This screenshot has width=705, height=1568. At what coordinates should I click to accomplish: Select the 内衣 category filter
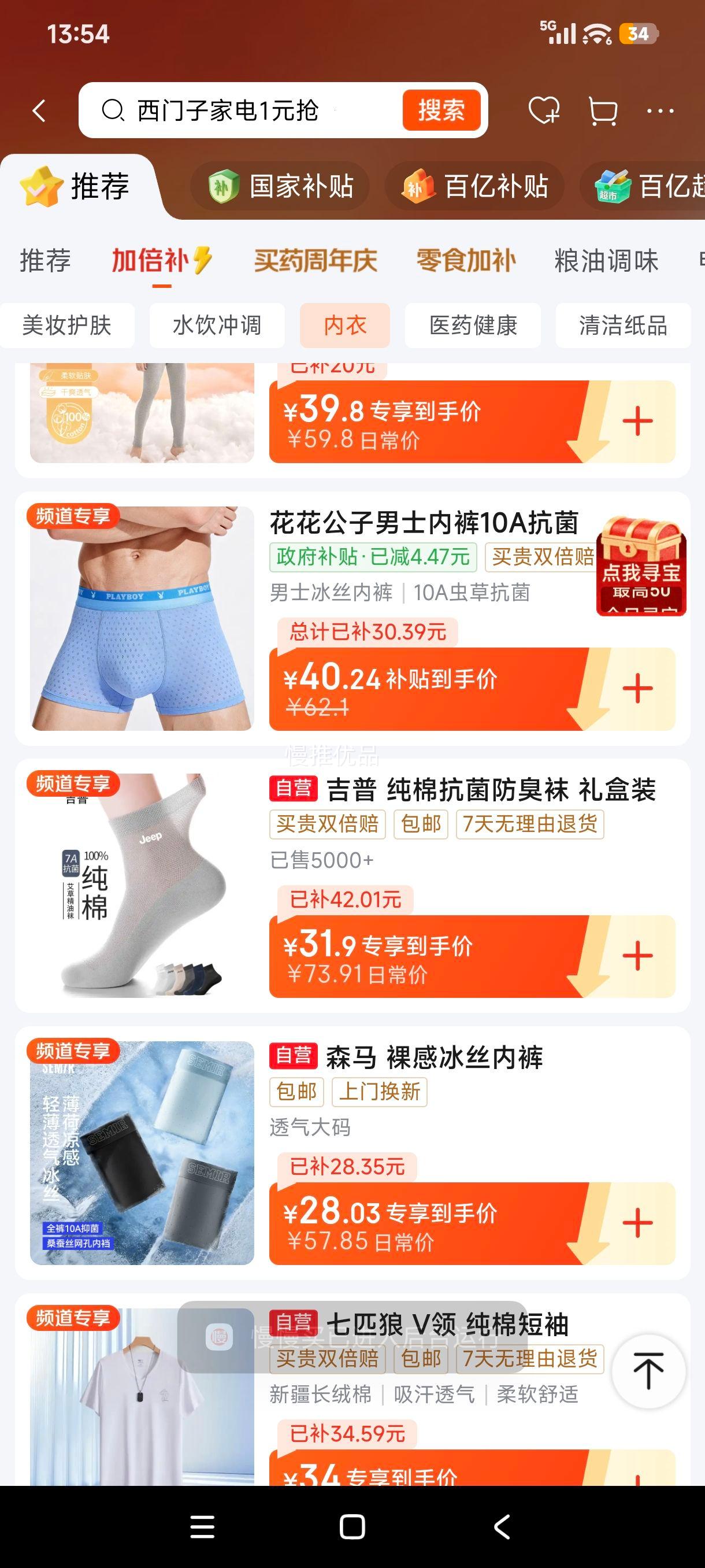click(344, 326)
